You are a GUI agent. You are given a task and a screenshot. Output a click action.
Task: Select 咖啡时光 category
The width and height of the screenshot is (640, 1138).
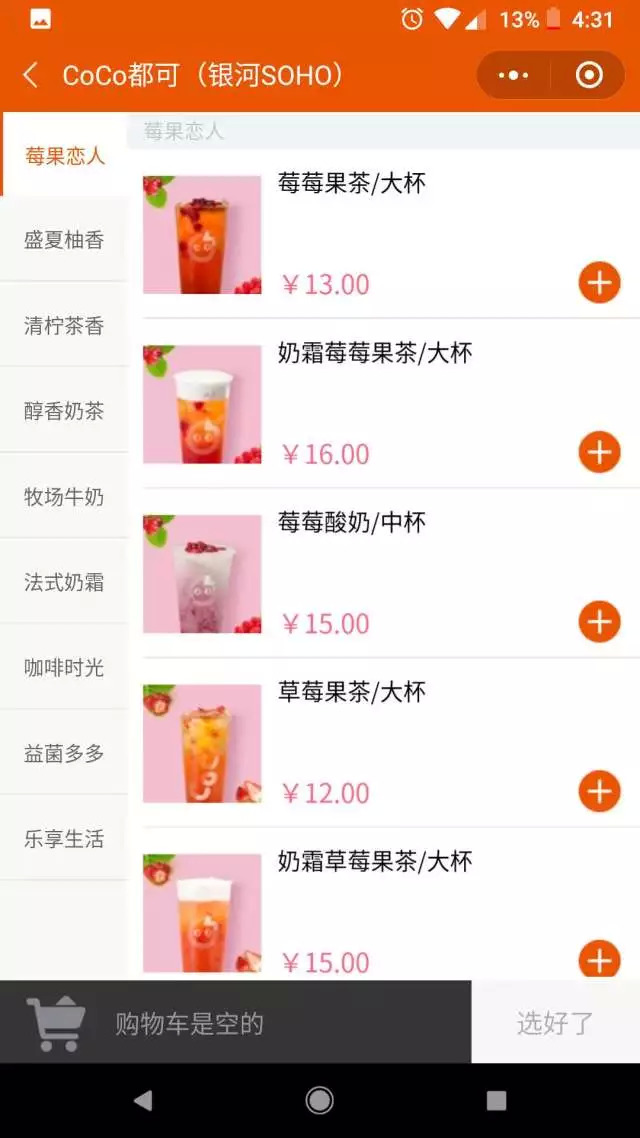click(64, 668)
